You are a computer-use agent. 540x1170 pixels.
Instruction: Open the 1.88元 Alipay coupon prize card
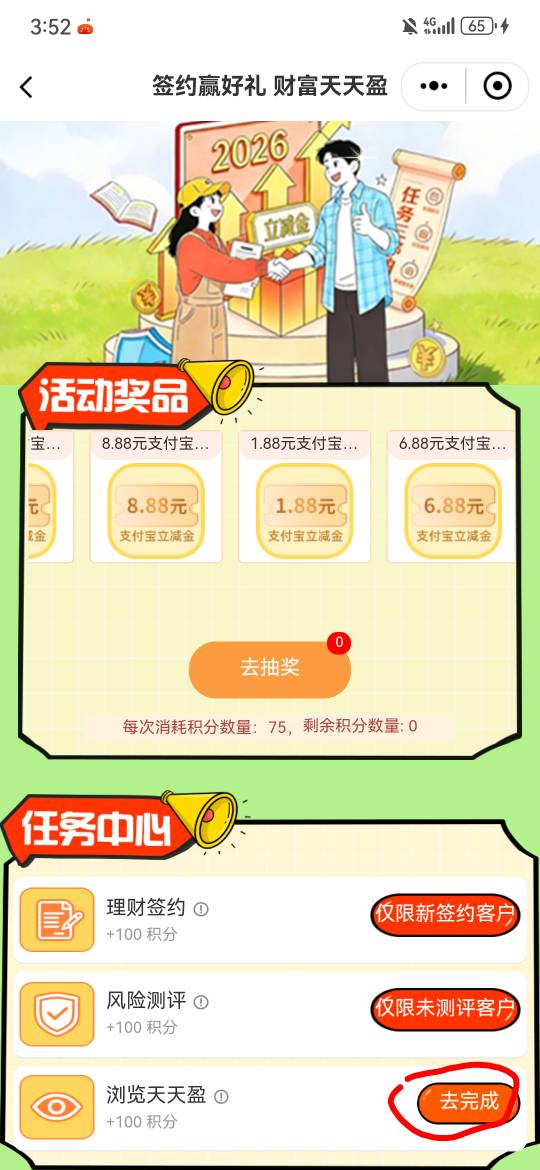[304, 496]
